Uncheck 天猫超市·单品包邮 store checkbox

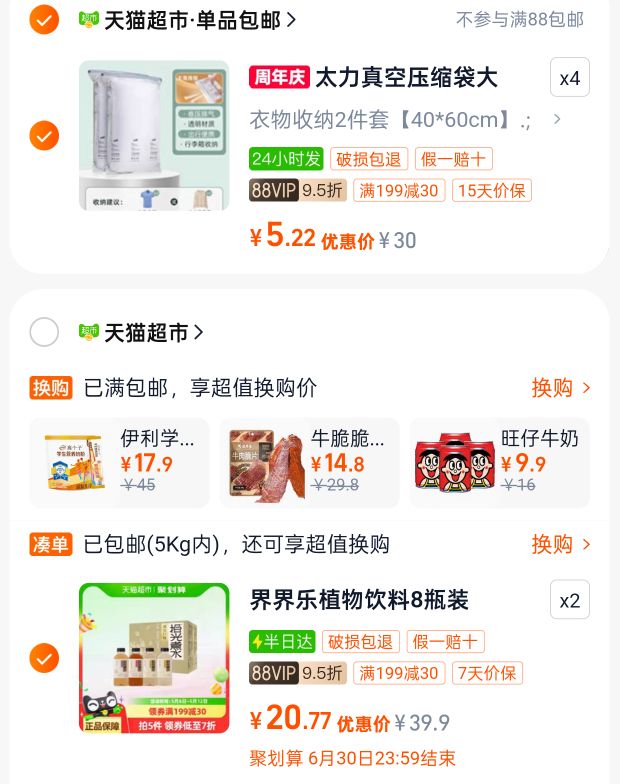coord(44,19)
